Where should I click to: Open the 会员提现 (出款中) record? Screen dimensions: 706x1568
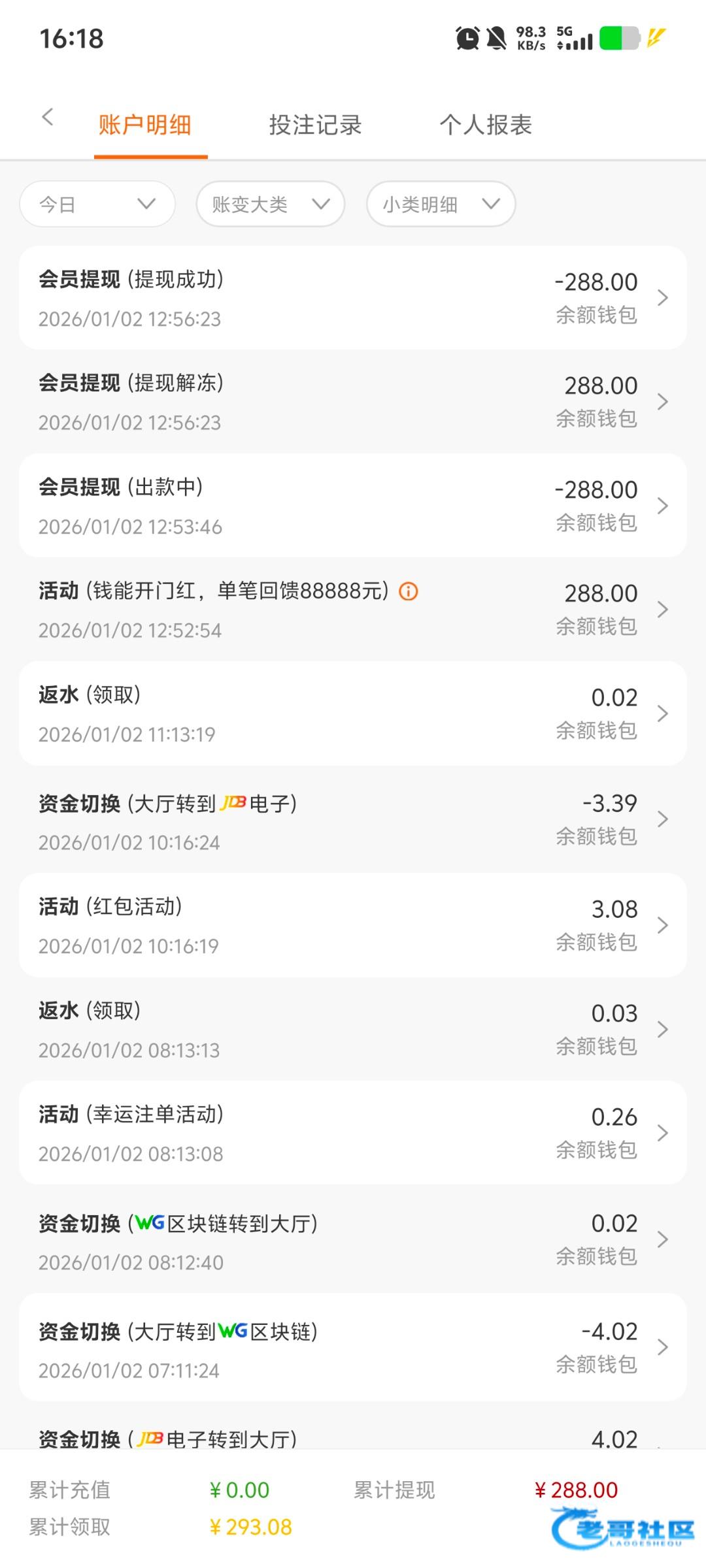click(353, 506)
